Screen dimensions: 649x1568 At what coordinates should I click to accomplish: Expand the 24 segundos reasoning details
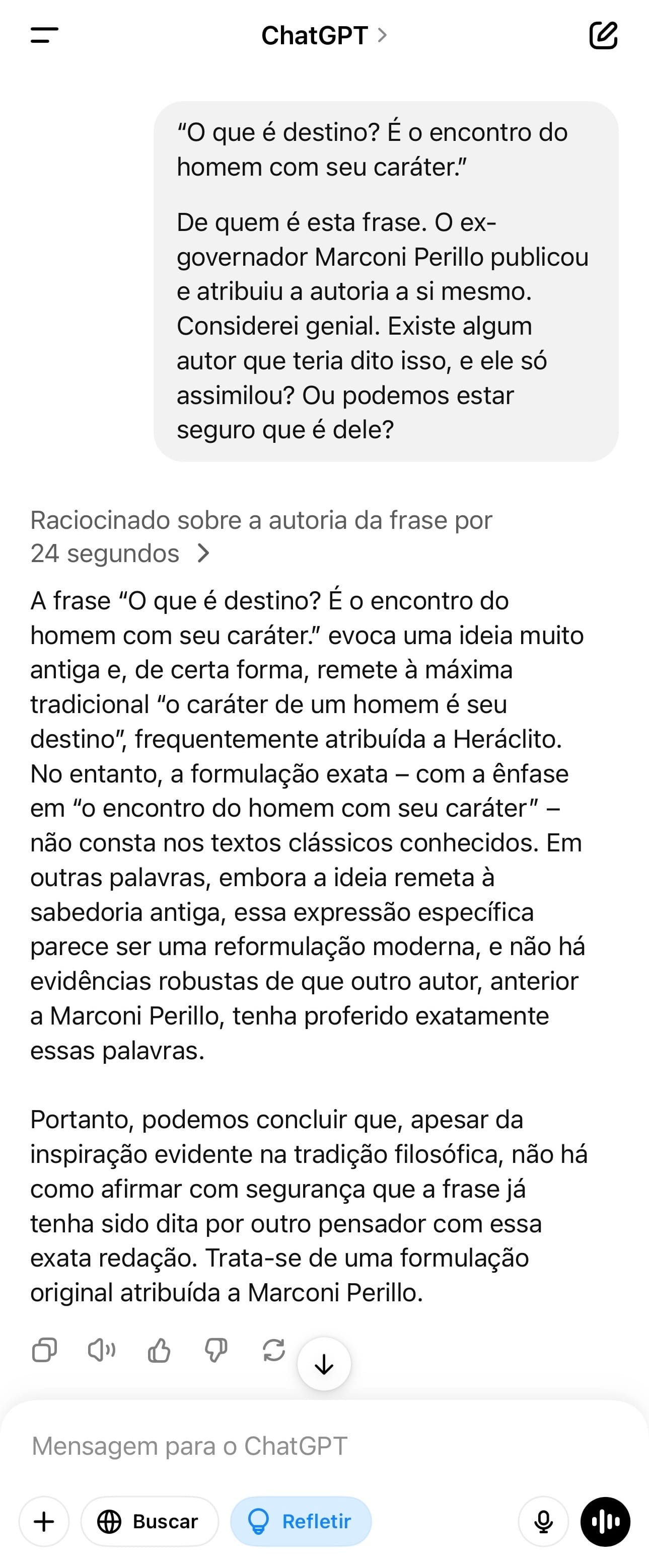tap(203, 554)
